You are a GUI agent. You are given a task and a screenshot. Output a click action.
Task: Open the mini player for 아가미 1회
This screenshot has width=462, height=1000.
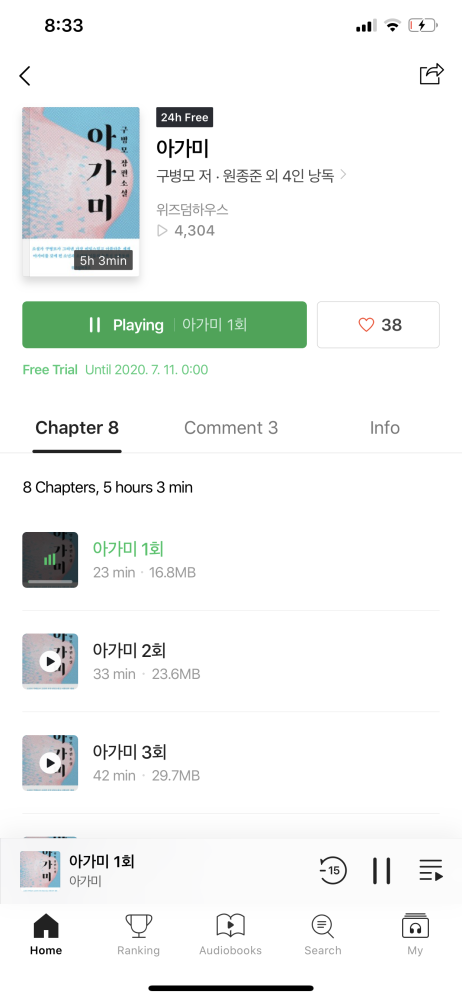(x=160, y=871)
